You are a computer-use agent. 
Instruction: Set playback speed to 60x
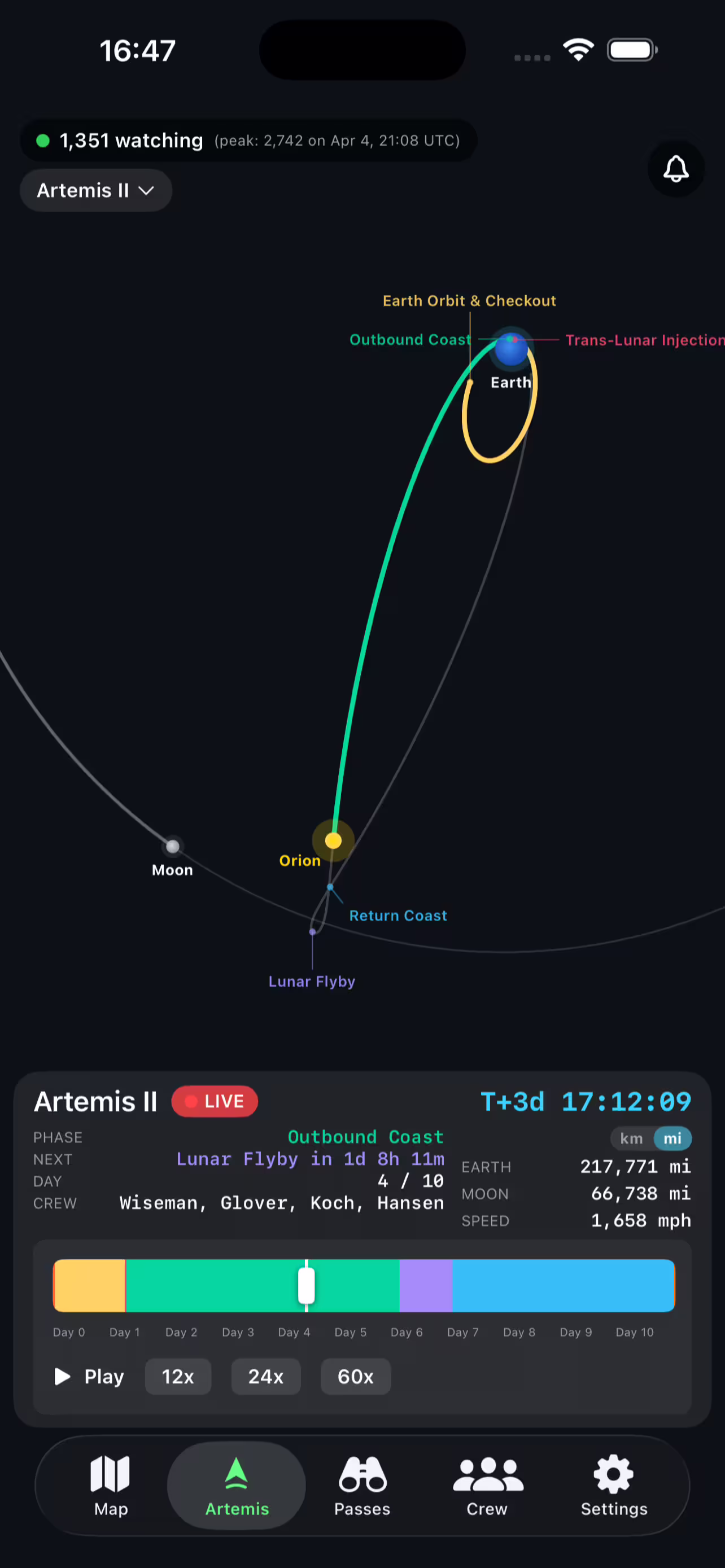pyautogui.click(x=355, y=1376)
